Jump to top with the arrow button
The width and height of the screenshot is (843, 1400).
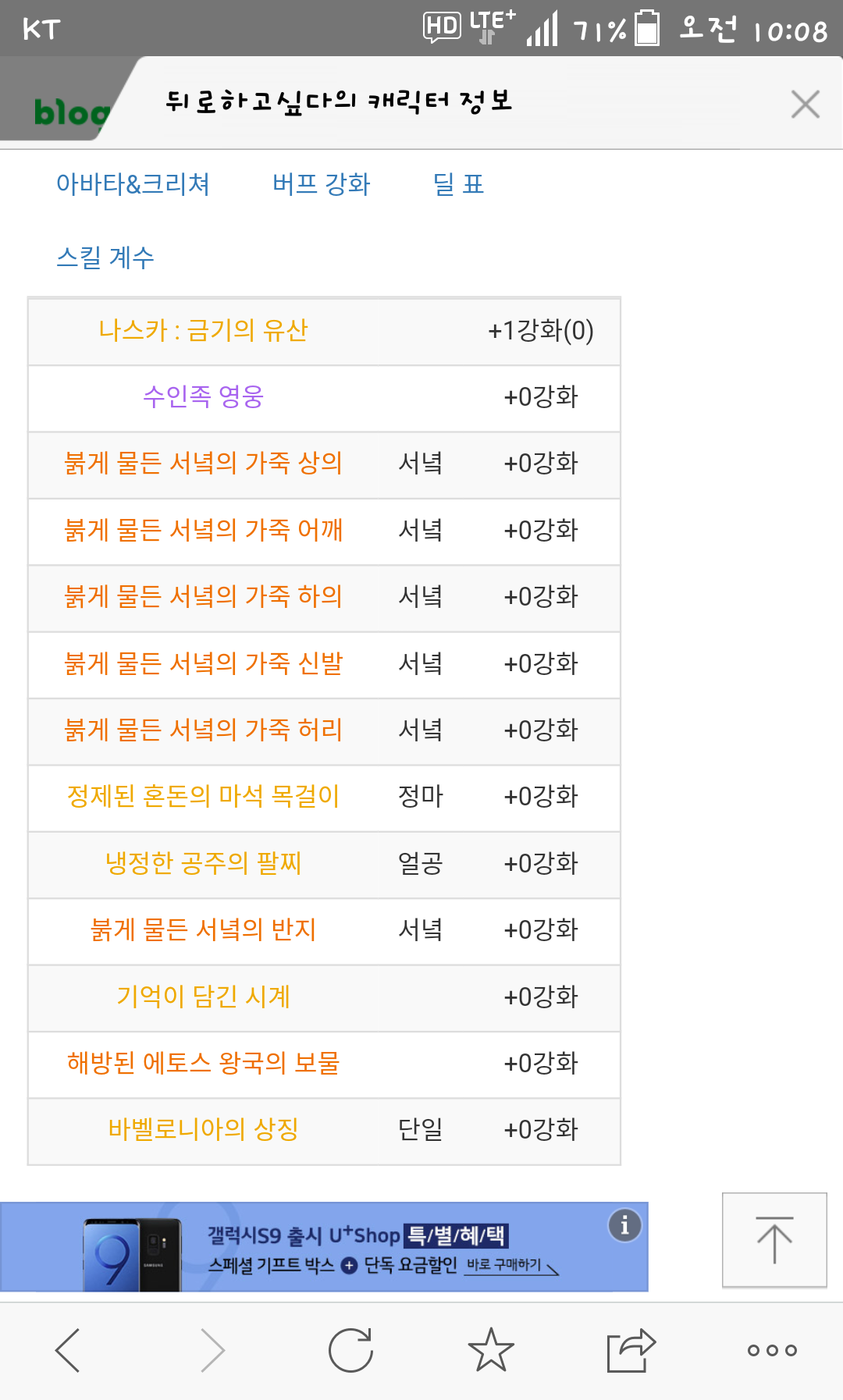point(774,1239)
